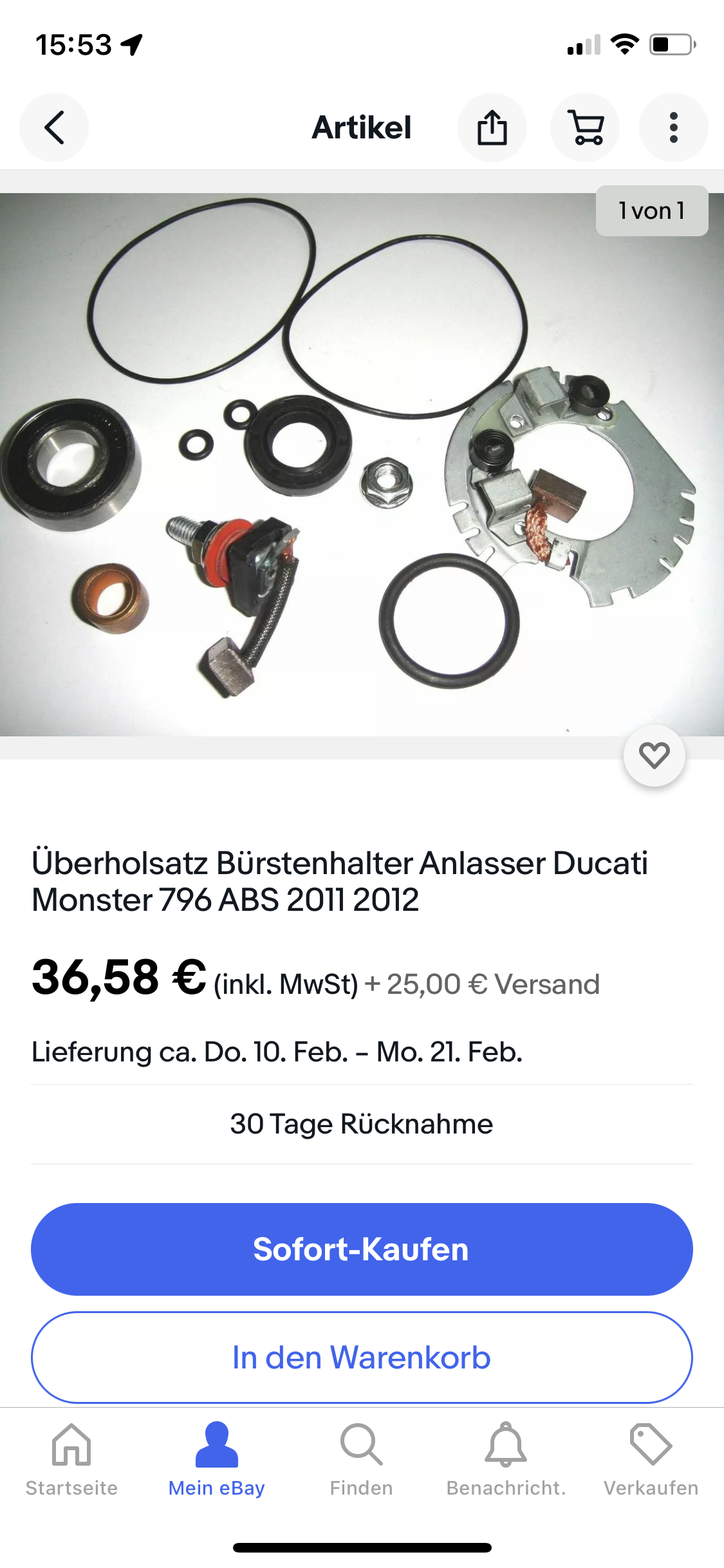Add the item via In den Warenkorb
724x1568 pixels.
[362, 1358]
